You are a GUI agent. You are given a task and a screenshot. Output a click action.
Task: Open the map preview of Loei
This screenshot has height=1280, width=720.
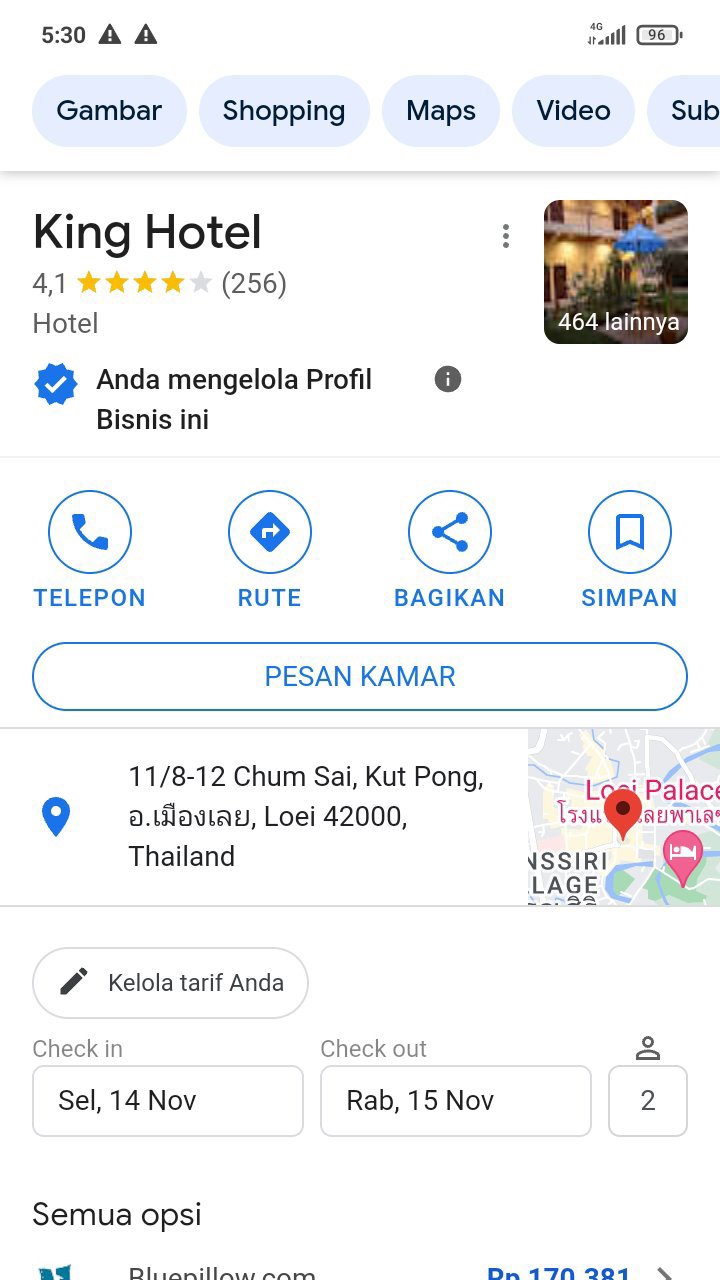(x=624, y=817)
